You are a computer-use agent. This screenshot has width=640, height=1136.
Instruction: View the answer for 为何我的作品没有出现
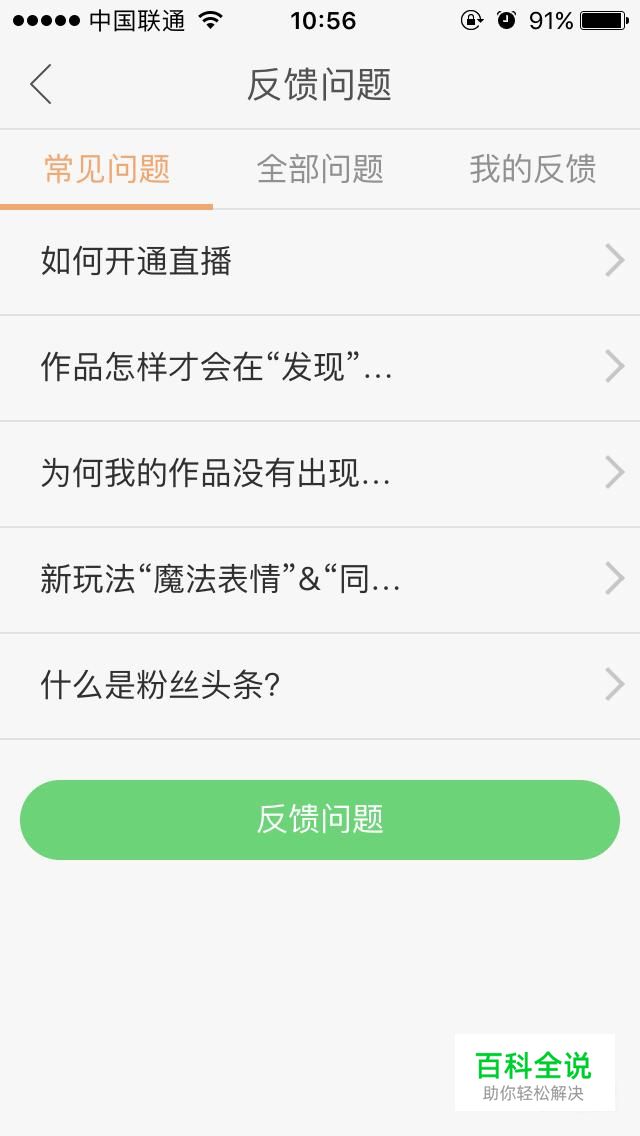click(x=320, y=474)
